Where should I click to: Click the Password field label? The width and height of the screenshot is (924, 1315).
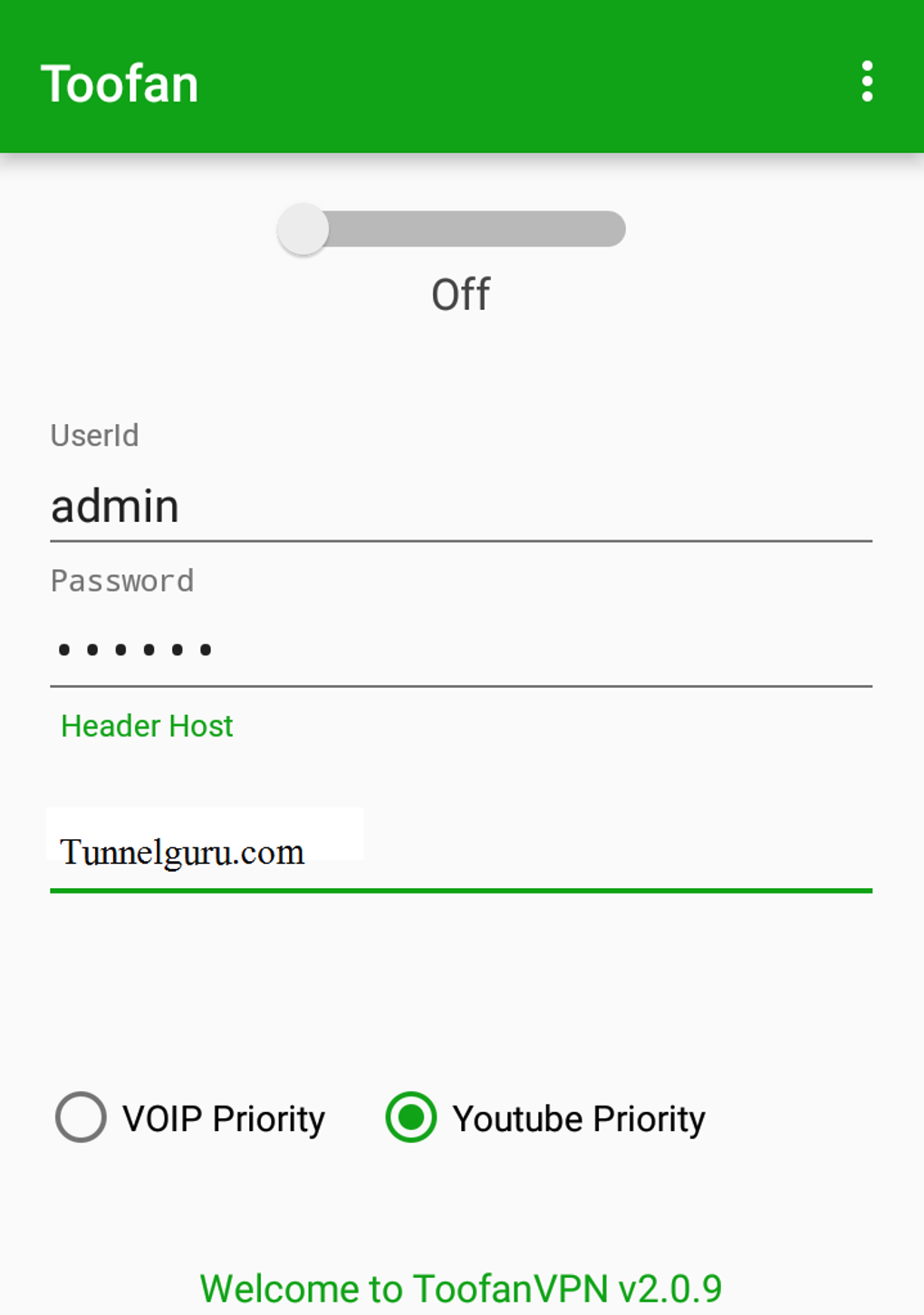122,580
